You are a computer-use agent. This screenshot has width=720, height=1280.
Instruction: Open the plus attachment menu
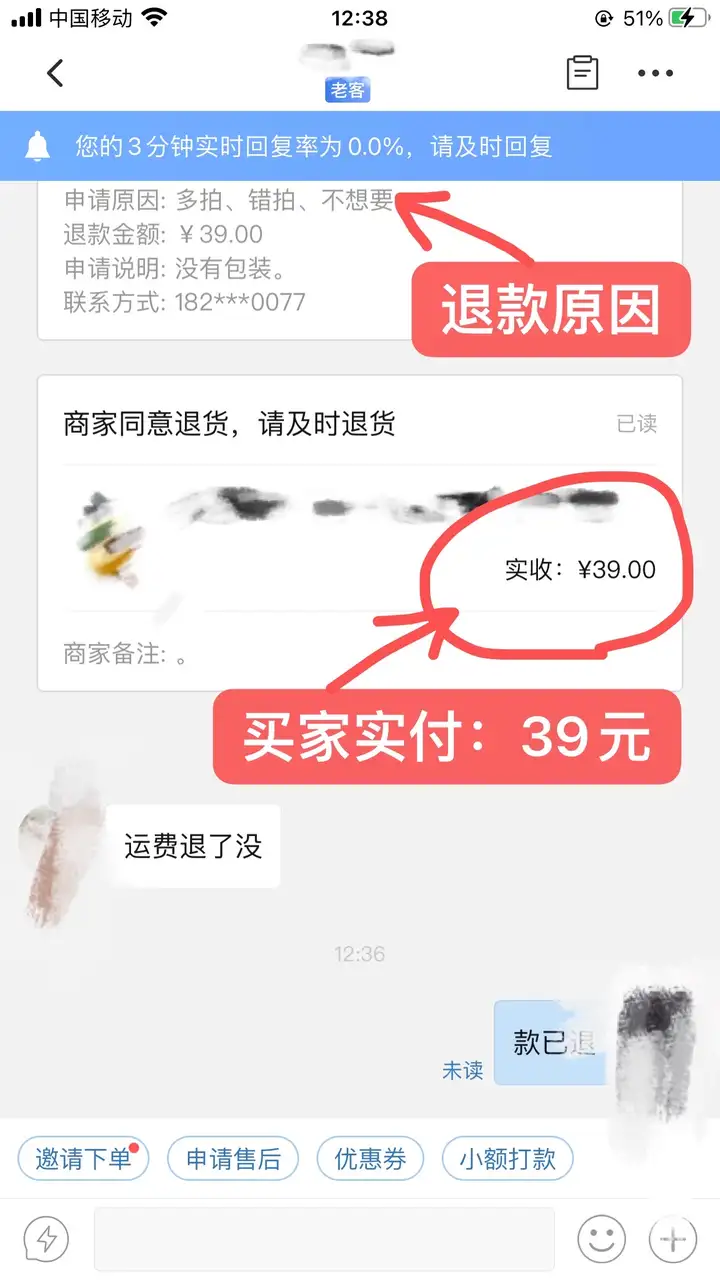click(673, 1240)
